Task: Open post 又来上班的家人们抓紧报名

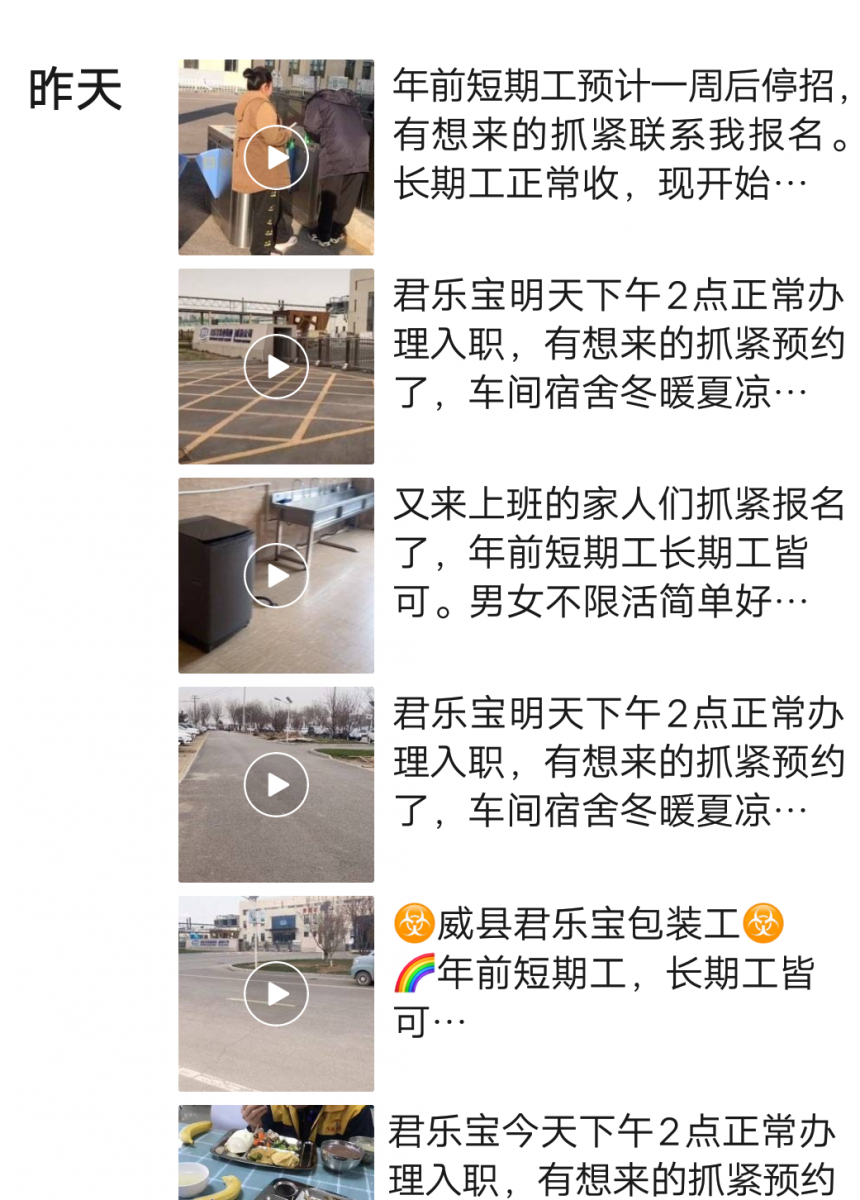Action: click(x=620, y=553)
